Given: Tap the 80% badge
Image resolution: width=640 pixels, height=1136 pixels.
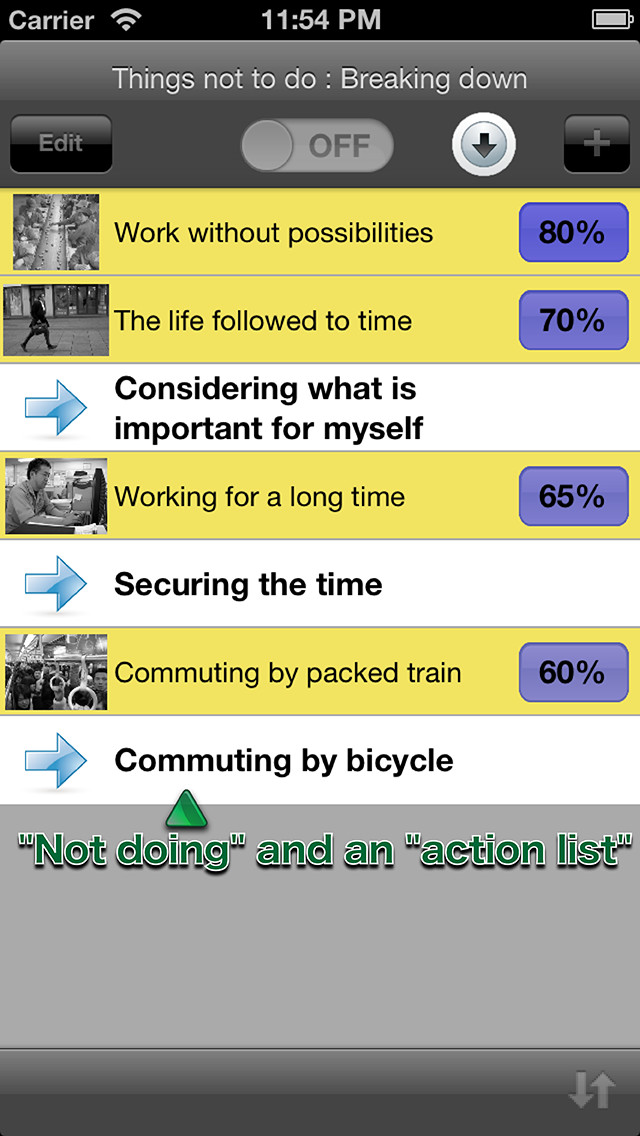Looking at the screenshot, I should [573, 232].
